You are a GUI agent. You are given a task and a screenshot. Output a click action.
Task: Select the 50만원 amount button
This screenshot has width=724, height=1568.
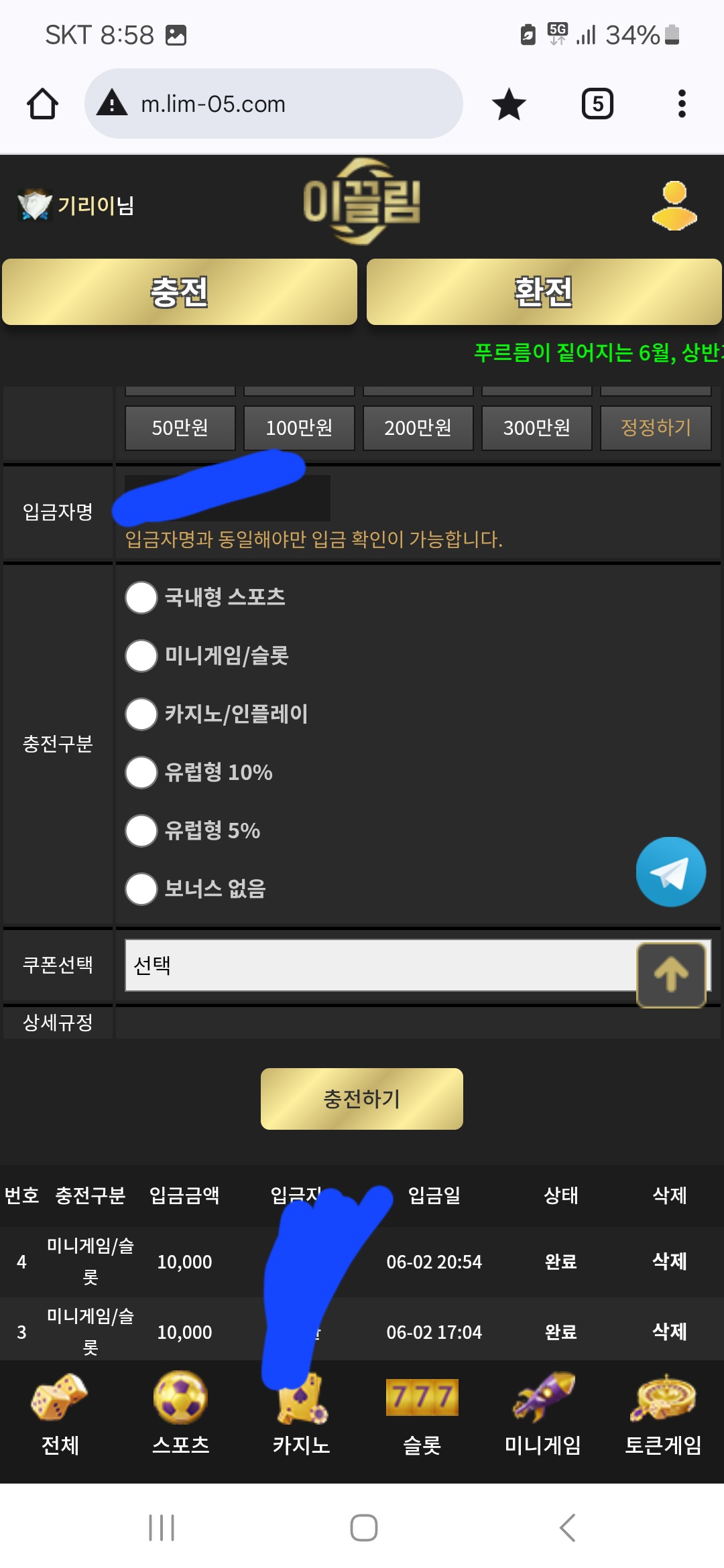[180, 428]
